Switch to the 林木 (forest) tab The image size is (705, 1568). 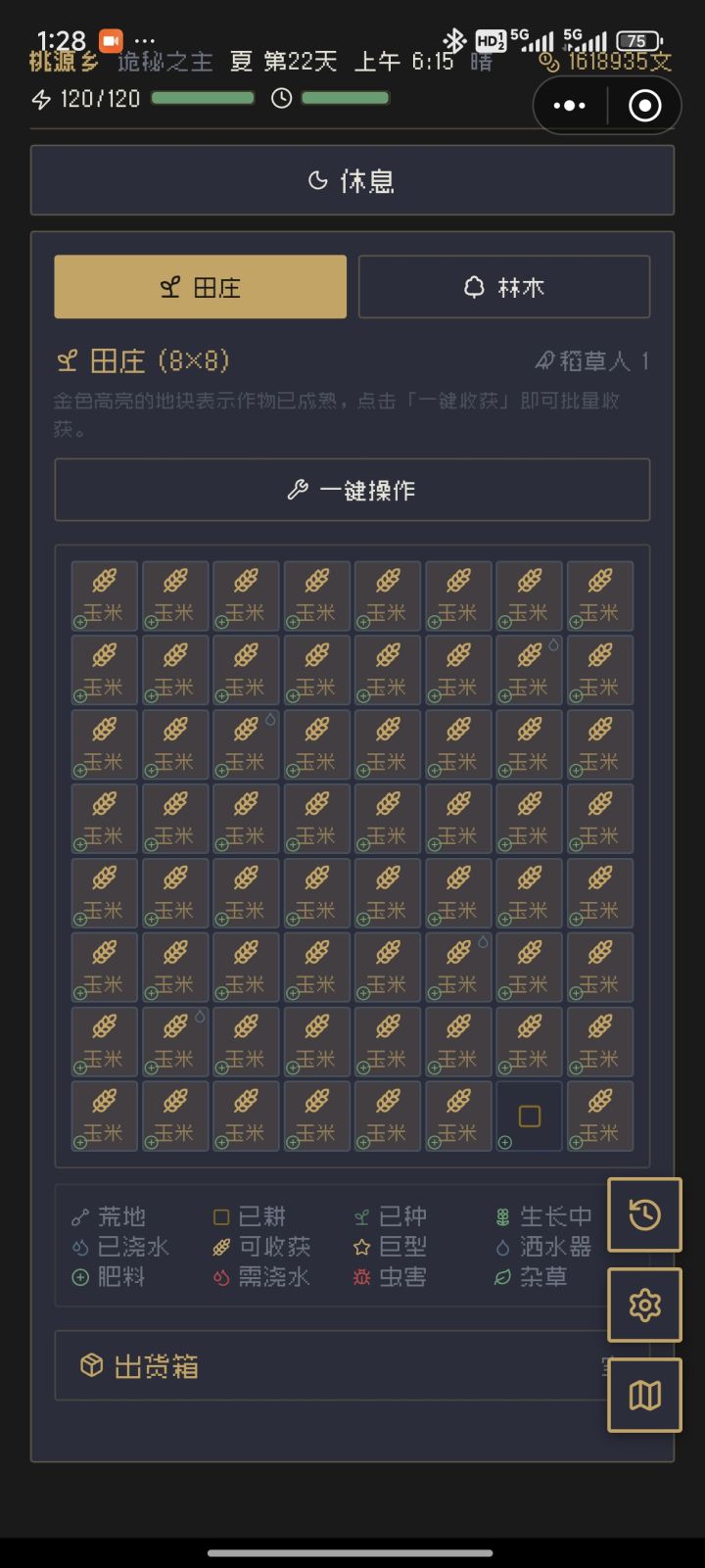coord(504,286)
